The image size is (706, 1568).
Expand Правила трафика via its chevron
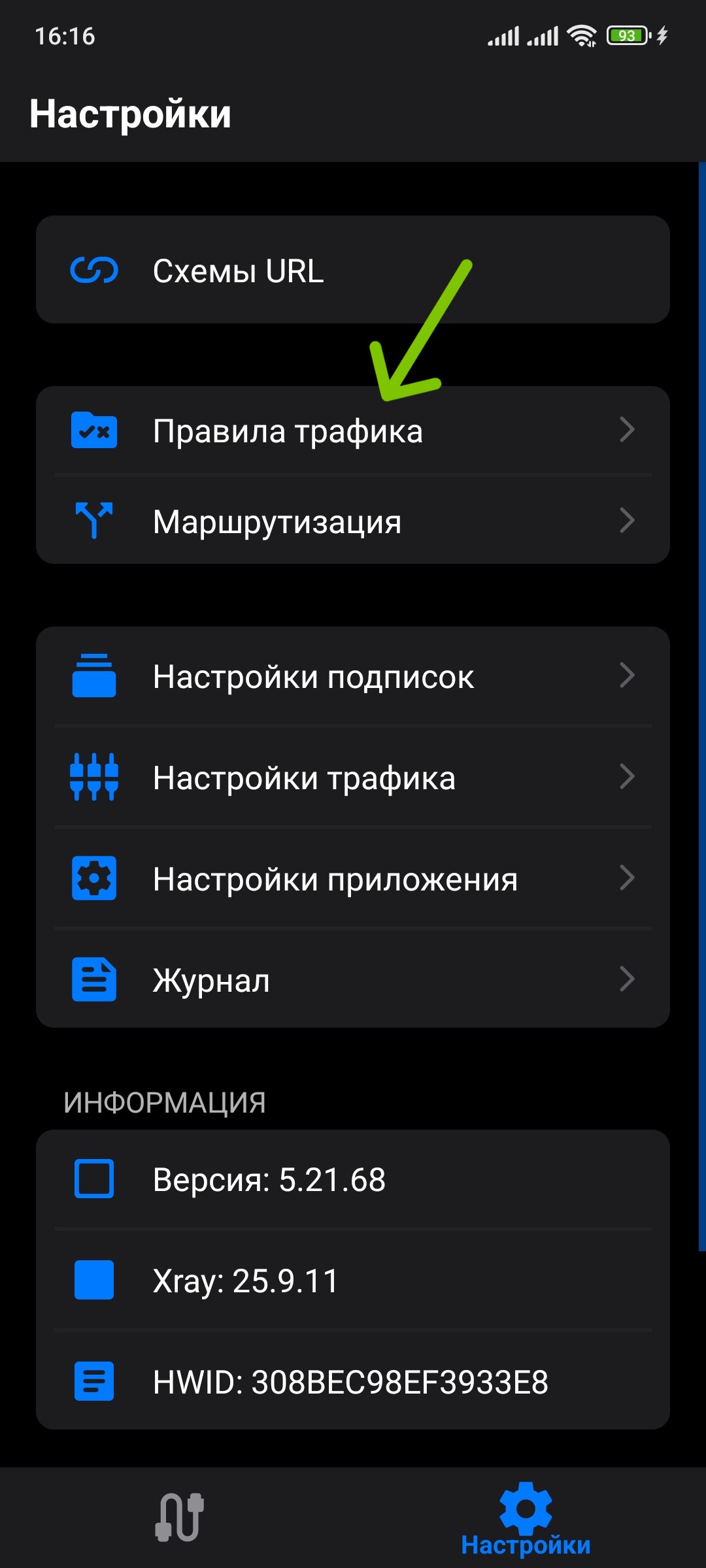pyautogui.click(x=628, y=430)
